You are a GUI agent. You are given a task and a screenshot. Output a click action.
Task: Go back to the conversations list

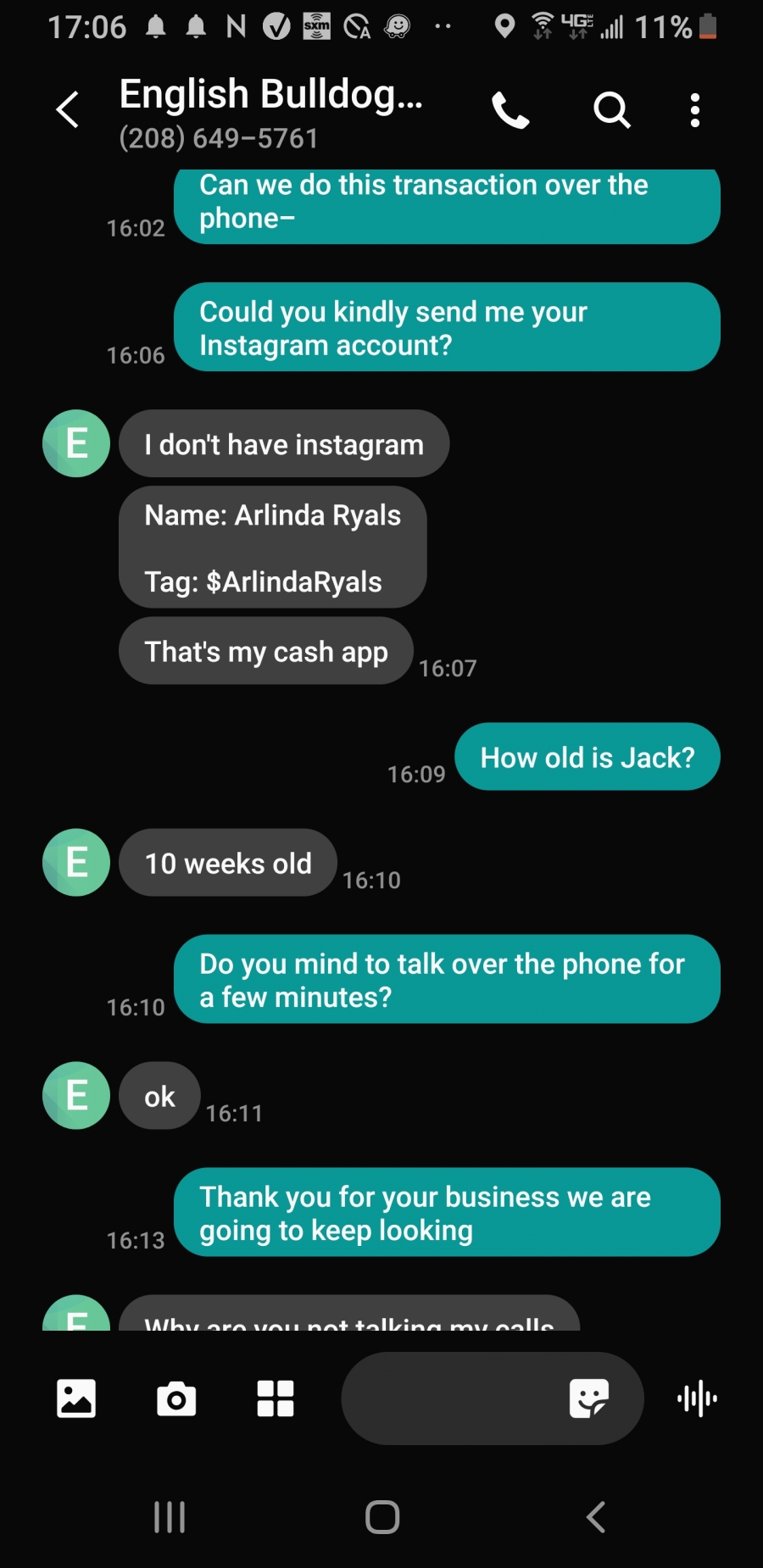pos(67,110)
